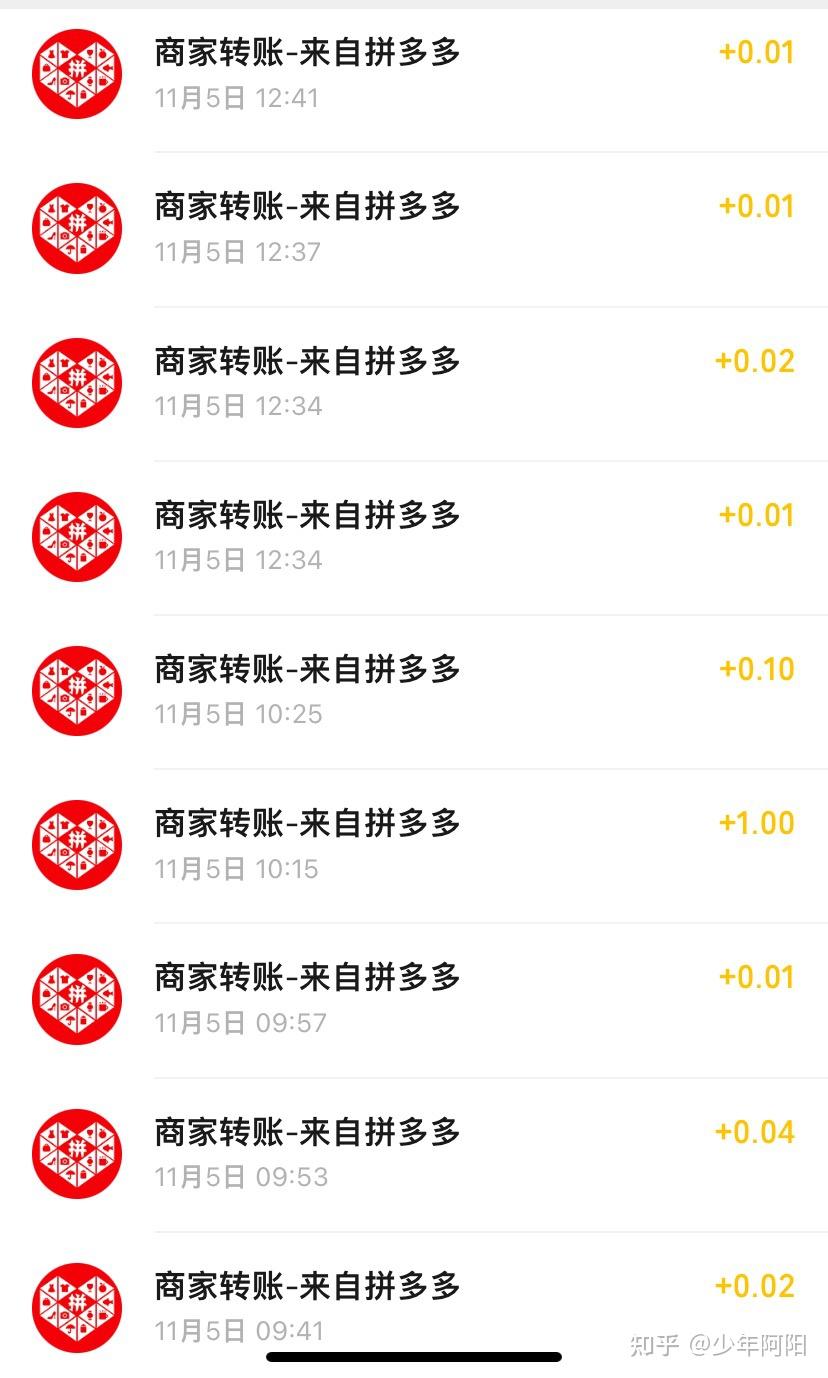Click the +0.02 amount on the 09:41 entry
828x1378 pixels.
click(756, 1285)
